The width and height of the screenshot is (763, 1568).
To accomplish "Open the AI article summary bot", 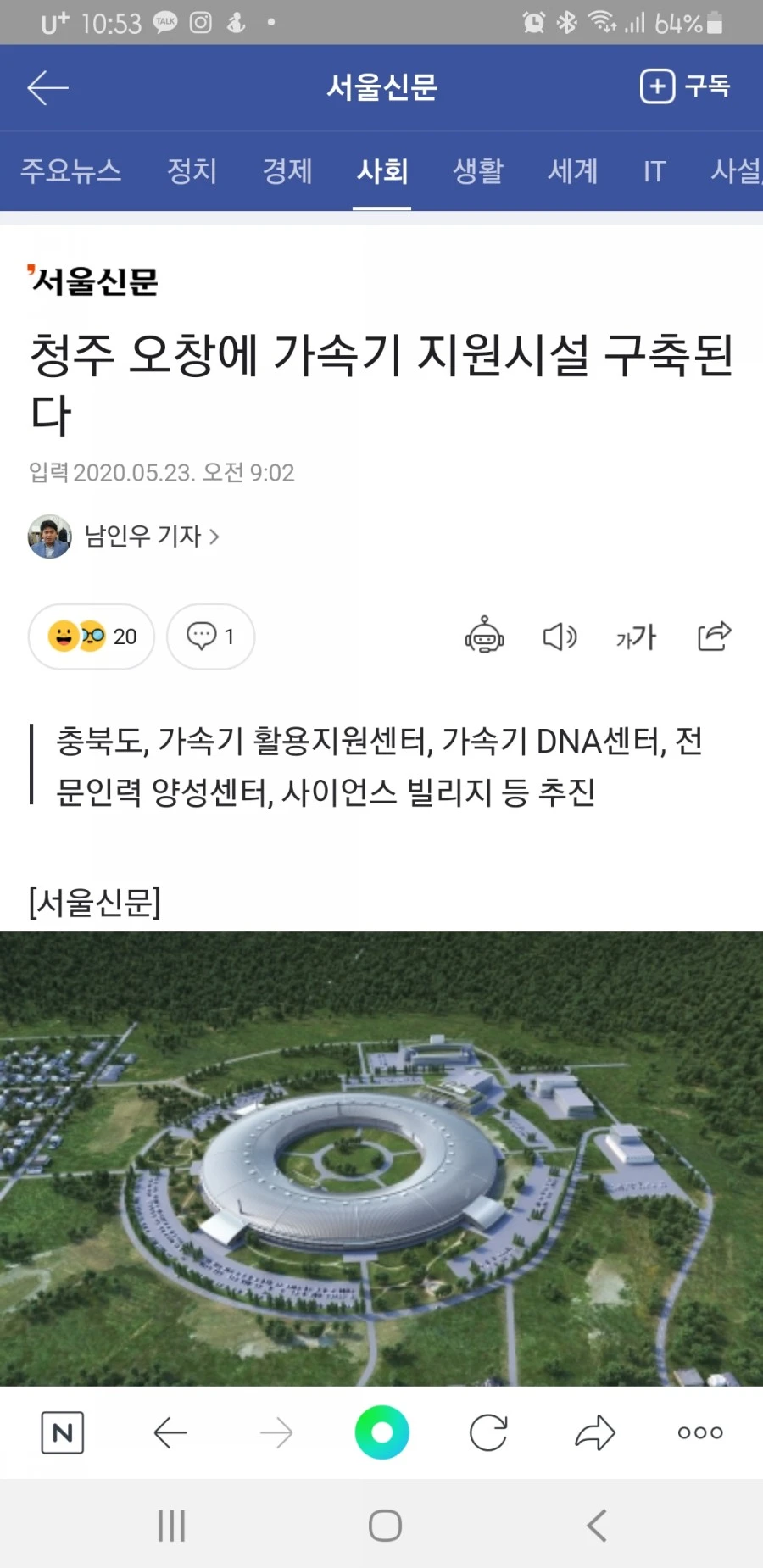I will pos(484,637).
